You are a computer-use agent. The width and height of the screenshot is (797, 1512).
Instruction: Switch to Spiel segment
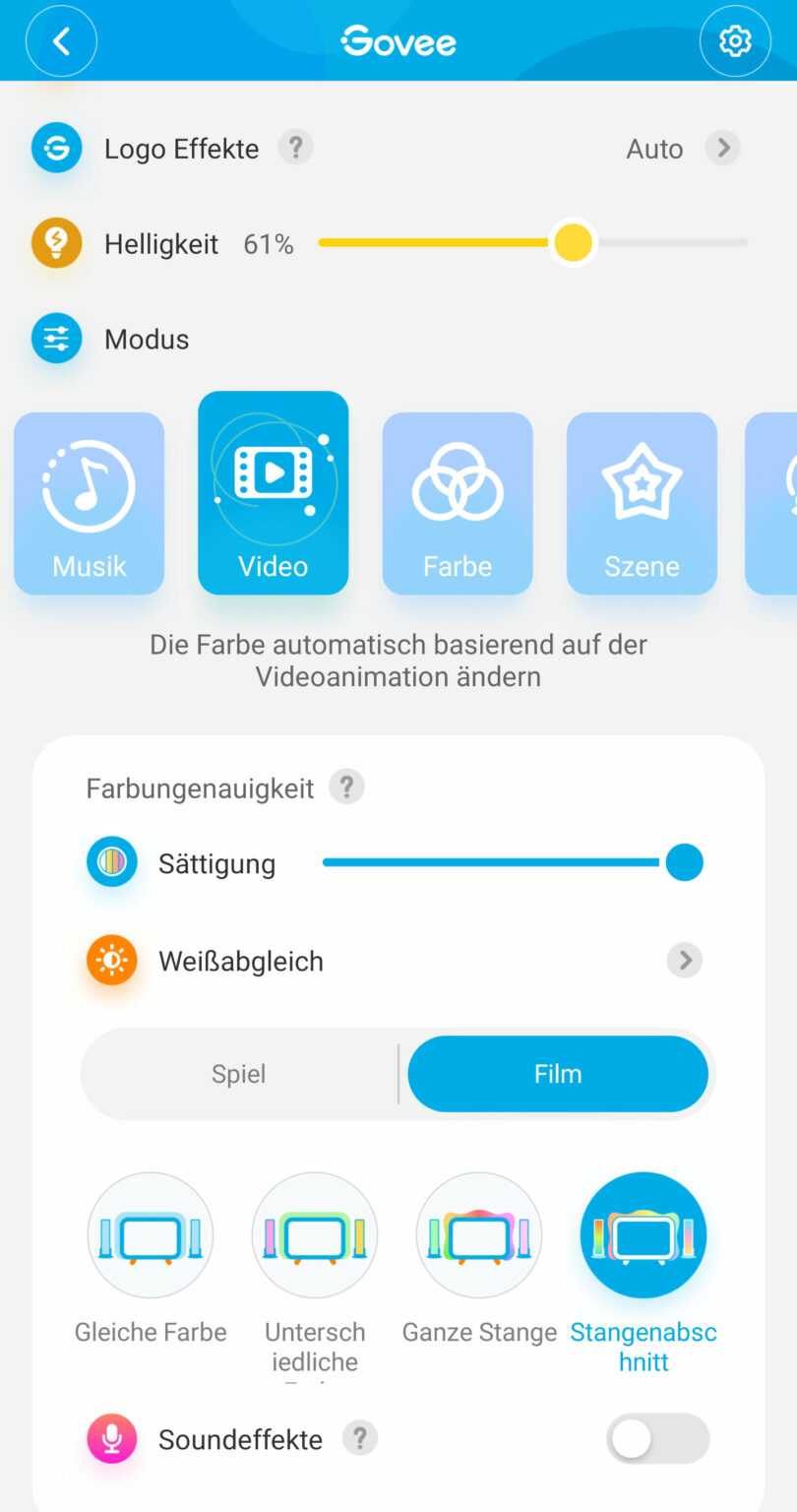pyautogui.click(x=239, y=1074)
